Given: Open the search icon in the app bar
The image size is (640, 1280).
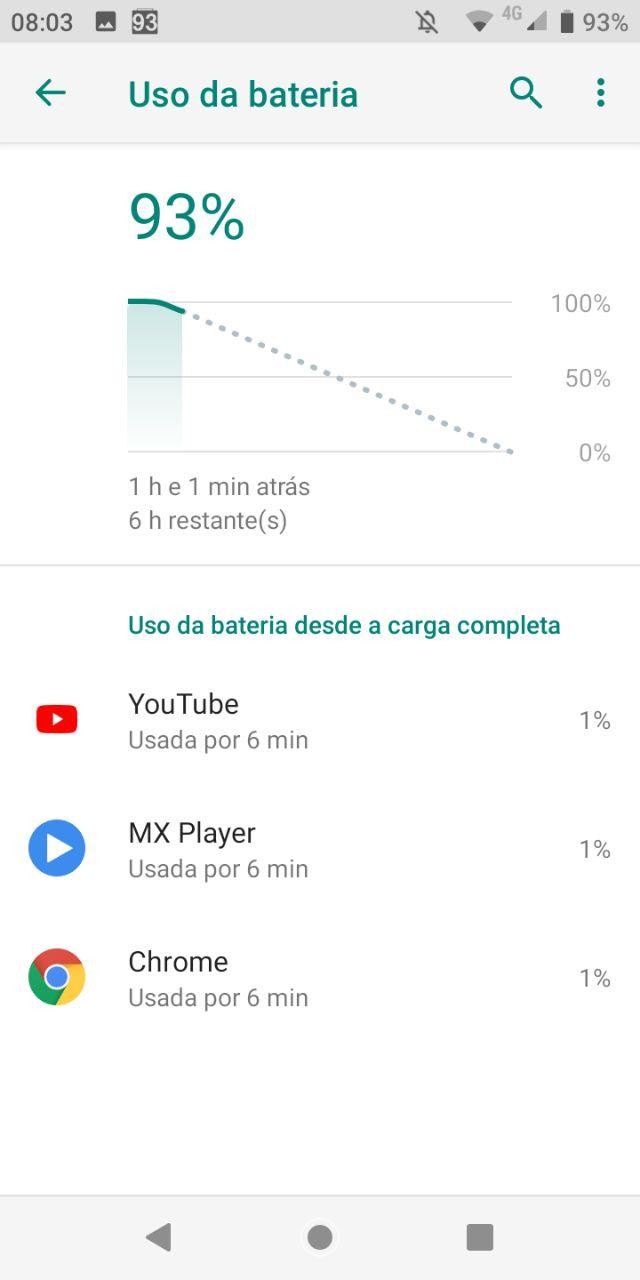Looking at the screenshot, I should 526,93.
